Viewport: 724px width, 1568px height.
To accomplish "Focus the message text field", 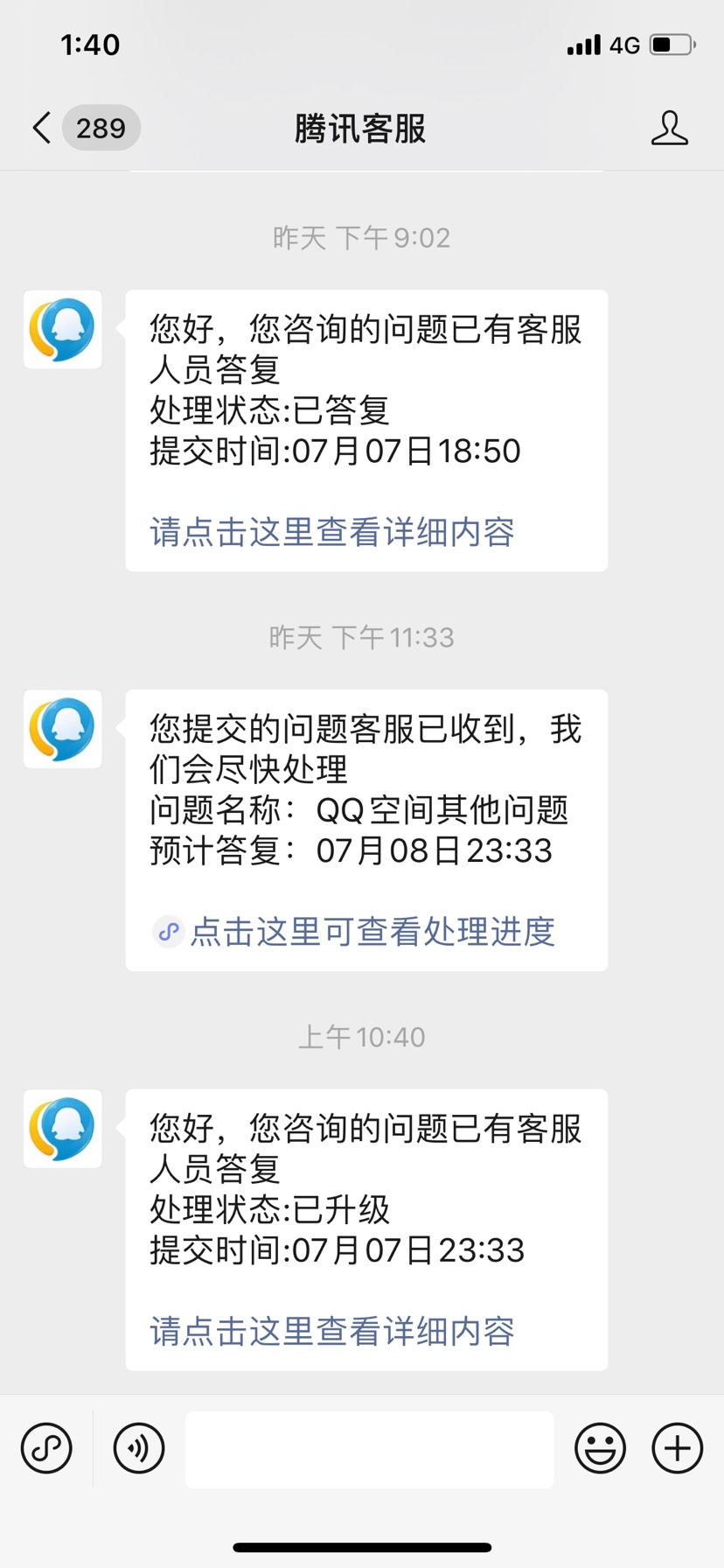I will pos(369,1449).
